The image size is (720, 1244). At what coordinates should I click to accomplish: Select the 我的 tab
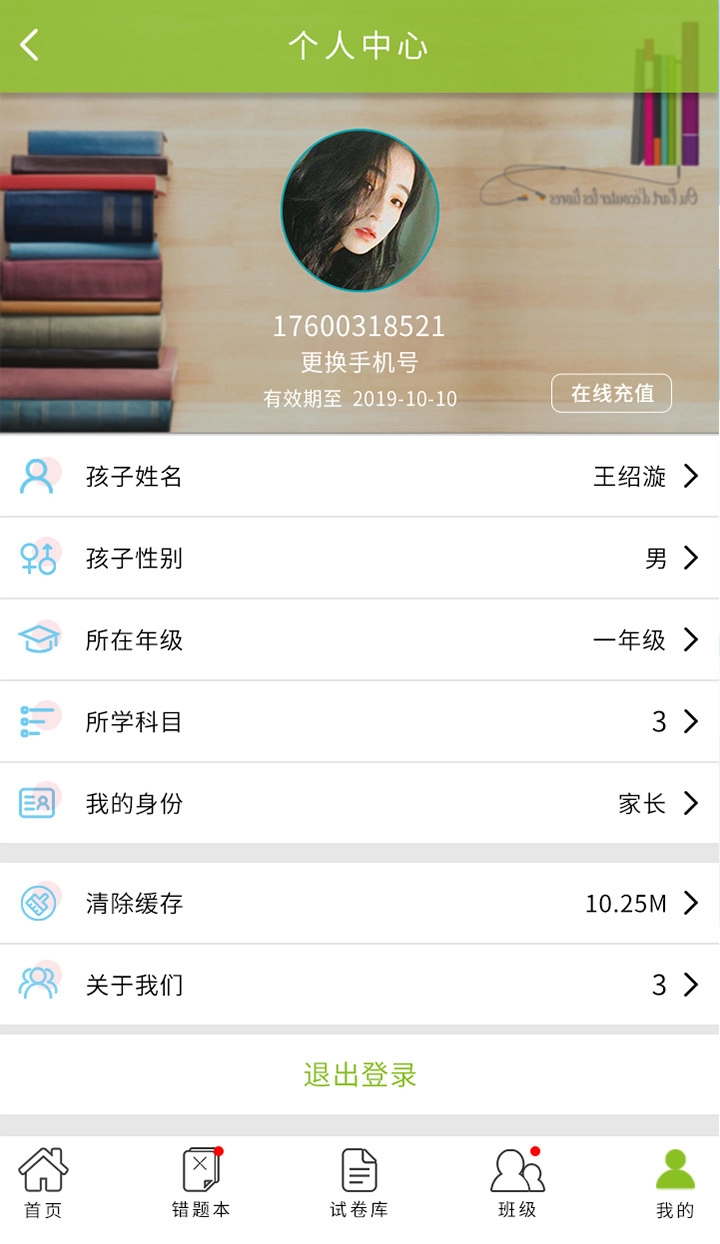coord(675,1183)
